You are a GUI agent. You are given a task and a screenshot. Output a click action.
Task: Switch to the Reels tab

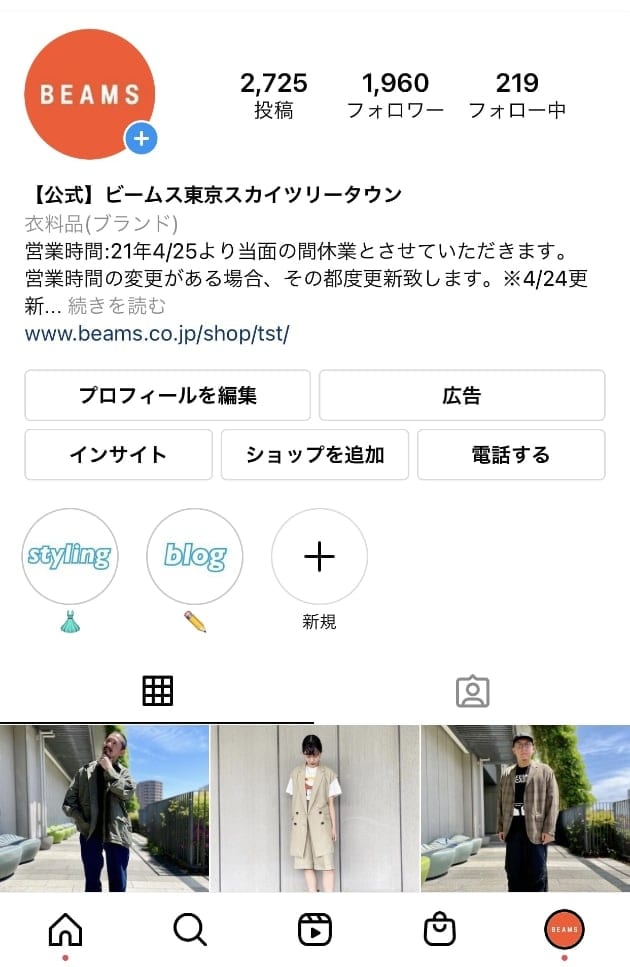coord(315,930)
